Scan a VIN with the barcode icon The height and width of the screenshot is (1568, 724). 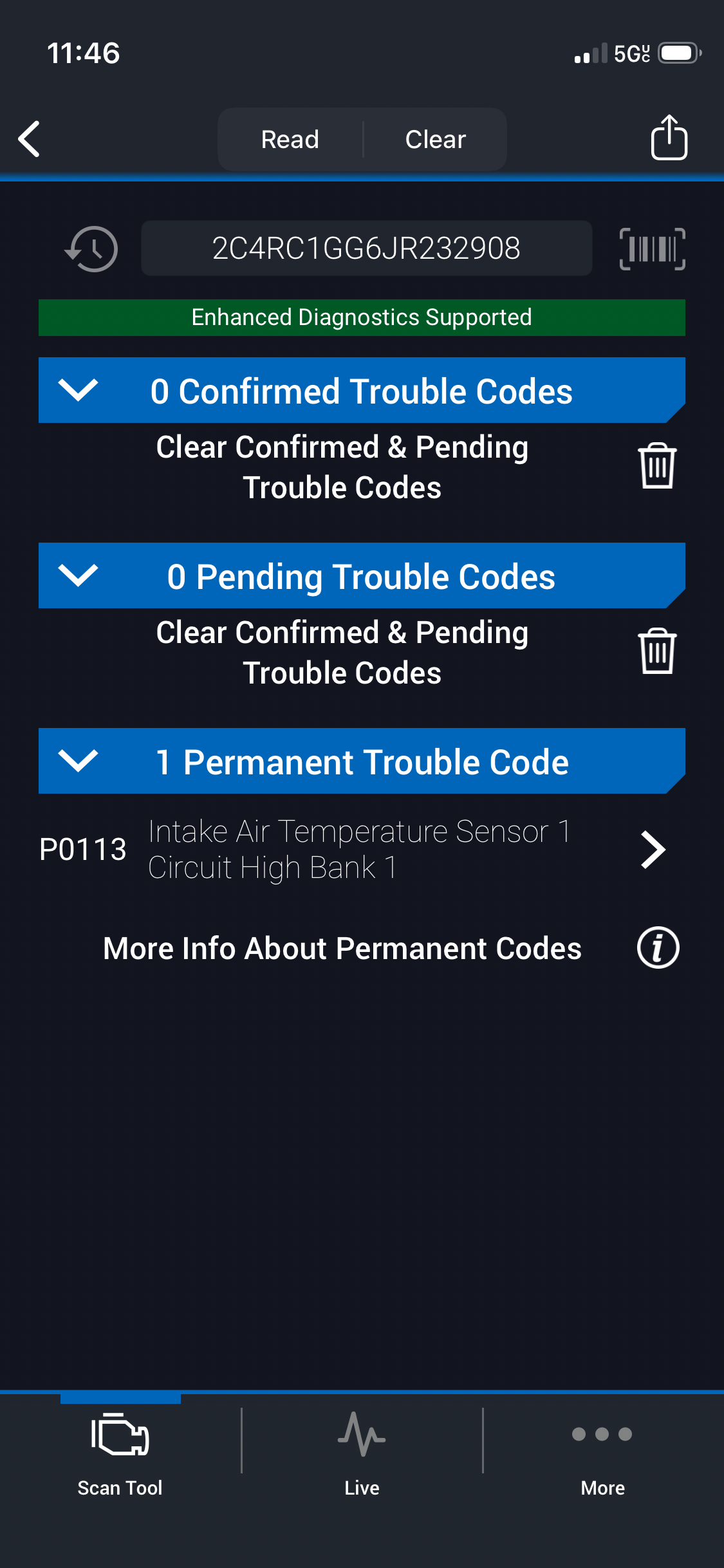pos(652,248)
